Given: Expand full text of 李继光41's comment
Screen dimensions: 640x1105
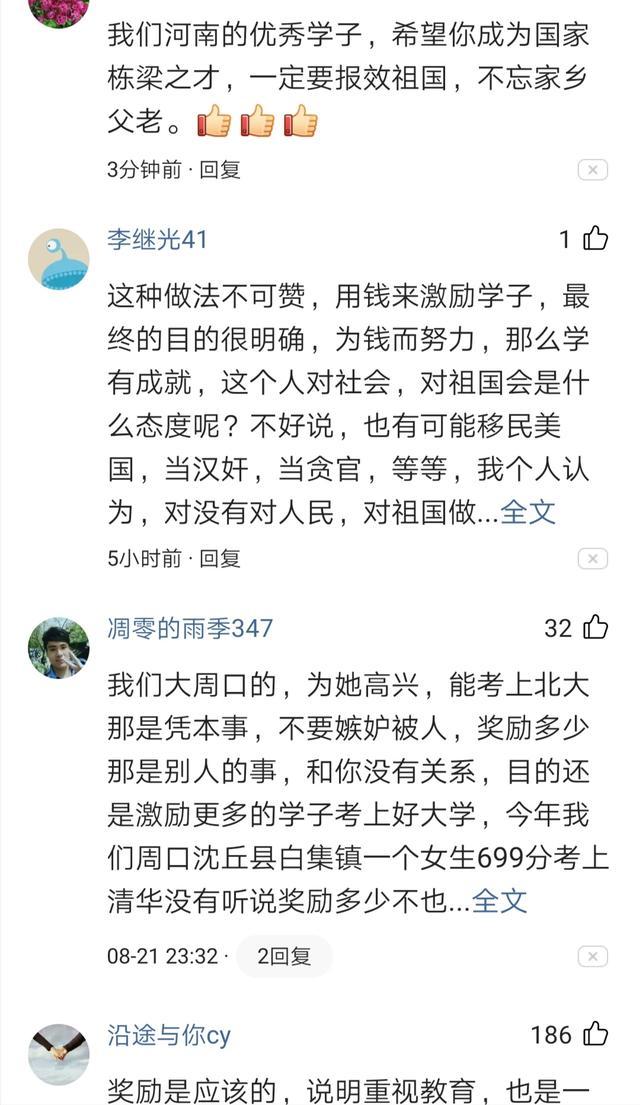Looking at the screenshot, I should [527, 512].
